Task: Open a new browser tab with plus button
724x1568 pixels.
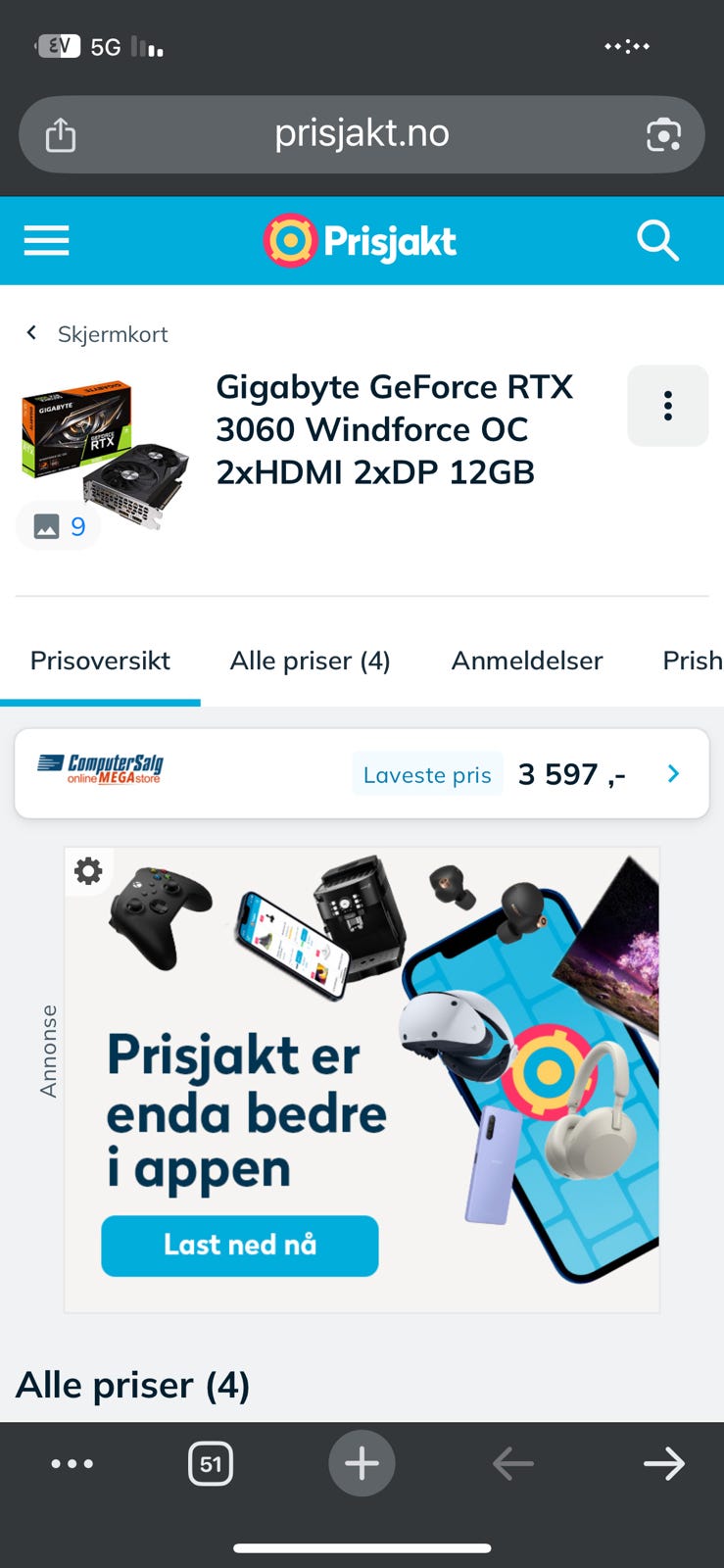Action: coord(362,1463)
